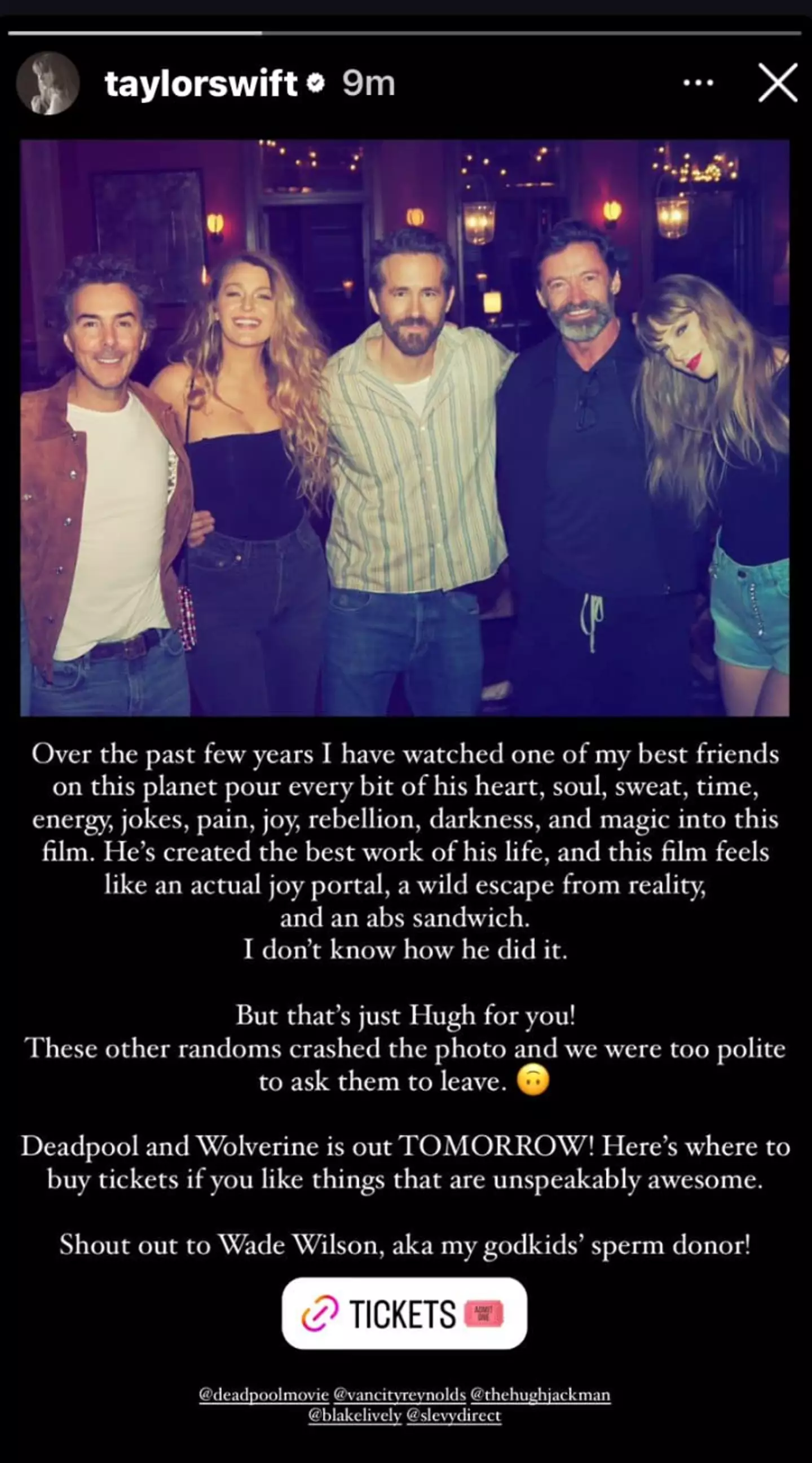The width and height of the screenshot is (812, 1463).
Task: Open the @deadpoolmovie mention
Action: (x=263, y=1394)
